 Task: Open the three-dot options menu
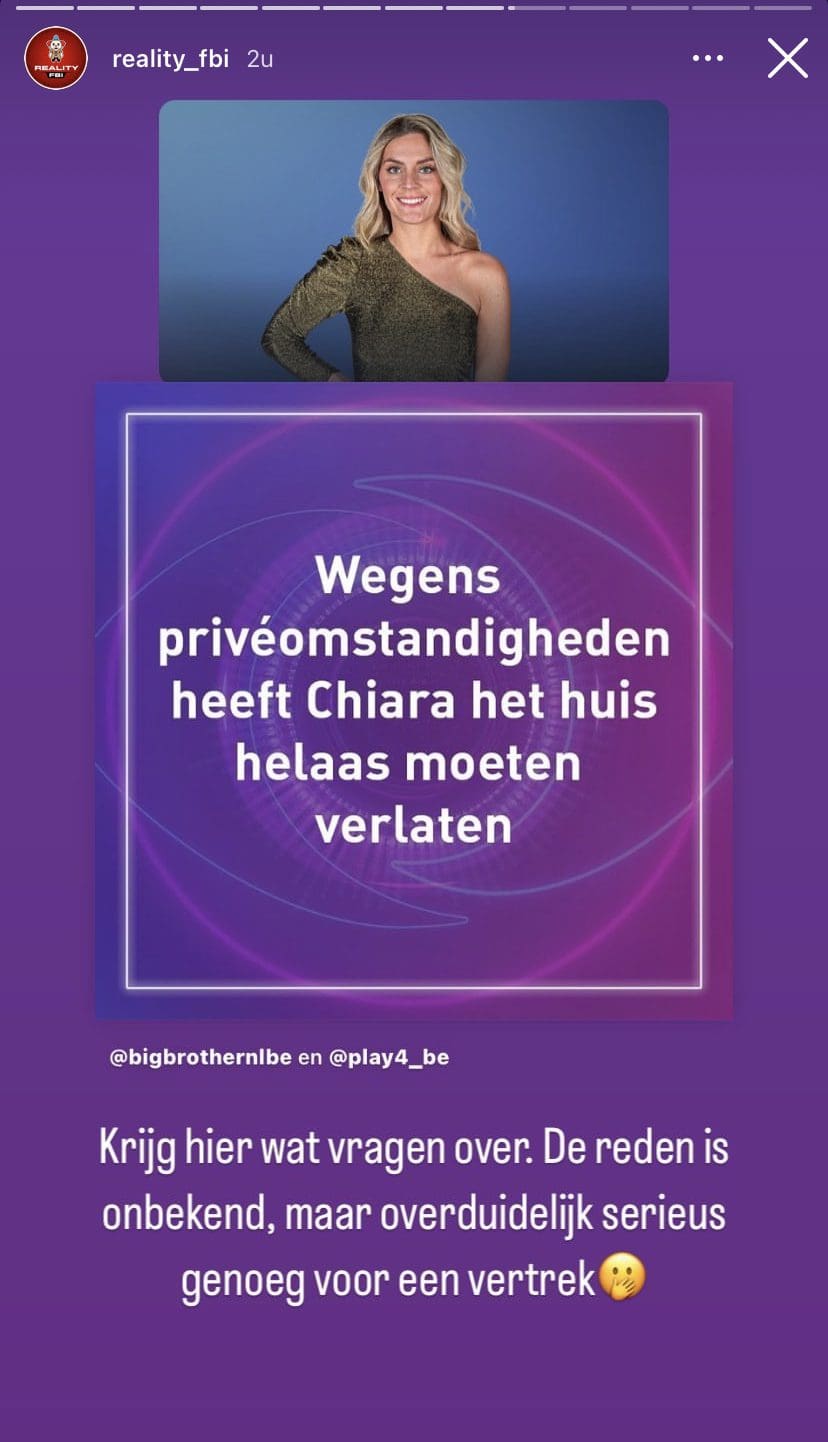pyautogui.click(x=707, y=59)
